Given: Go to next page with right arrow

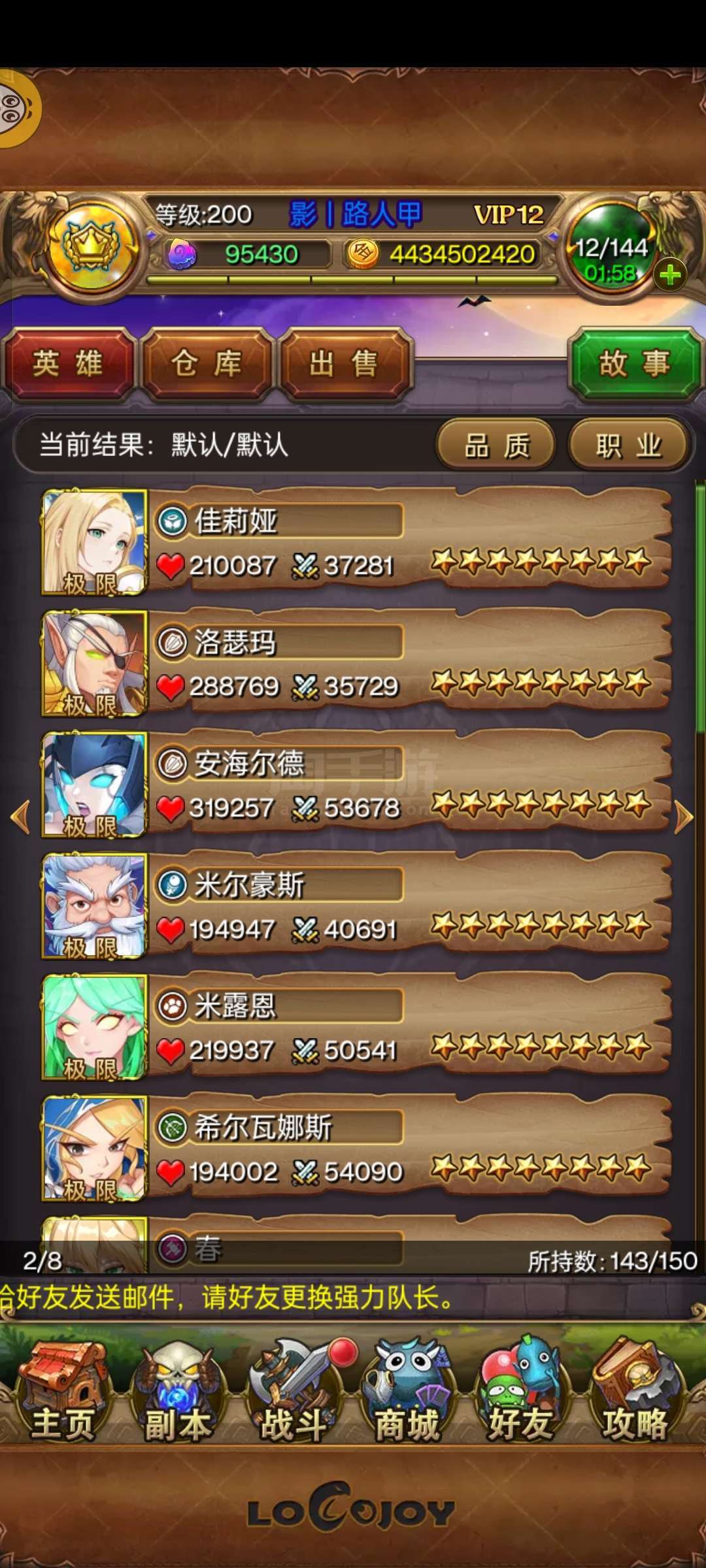Looking at the screenshot, I should 683,817.
